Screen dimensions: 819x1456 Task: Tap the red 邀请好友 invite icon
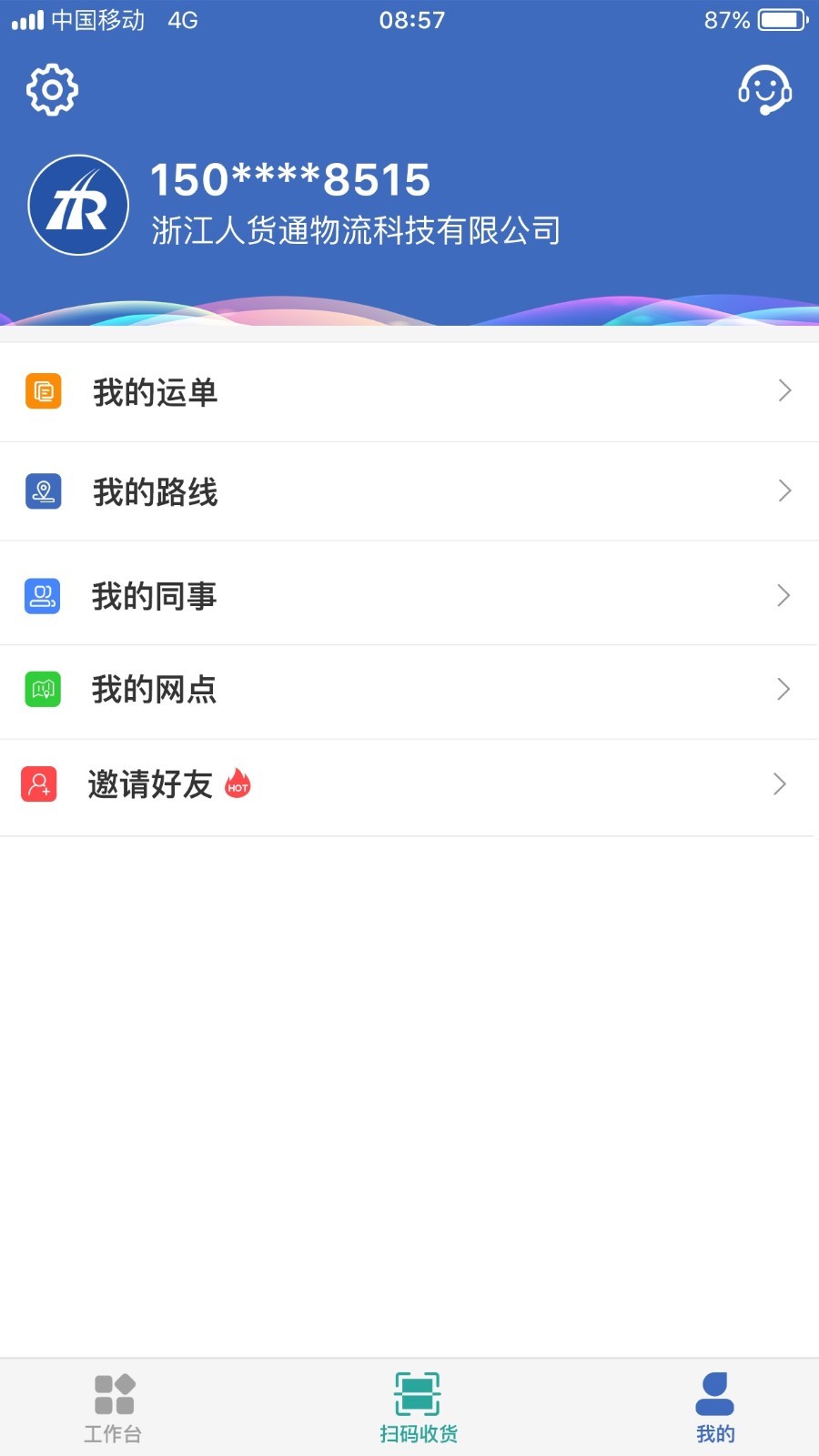pos(37,784)
